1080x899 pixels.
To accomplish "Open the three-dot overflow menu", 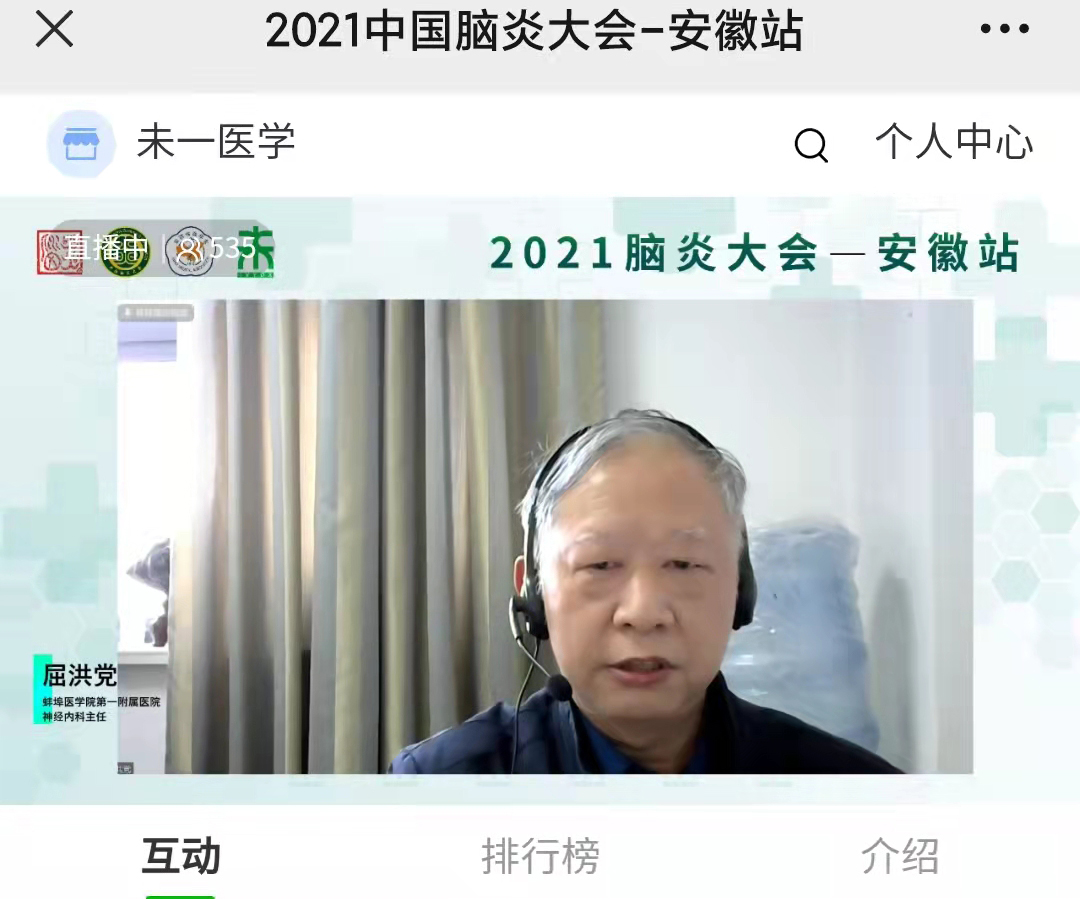I will [1004, 30].
